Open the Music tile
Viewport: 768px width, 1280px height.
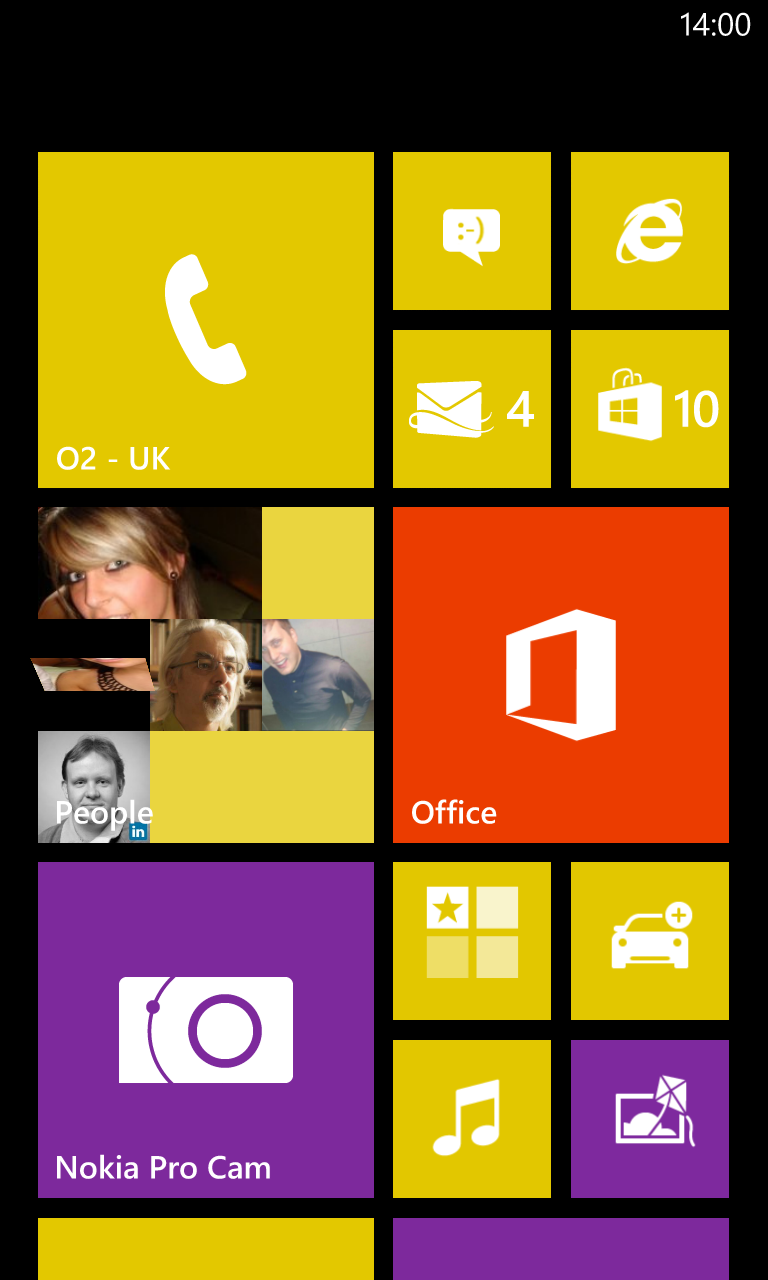[x=472, y=1119]
